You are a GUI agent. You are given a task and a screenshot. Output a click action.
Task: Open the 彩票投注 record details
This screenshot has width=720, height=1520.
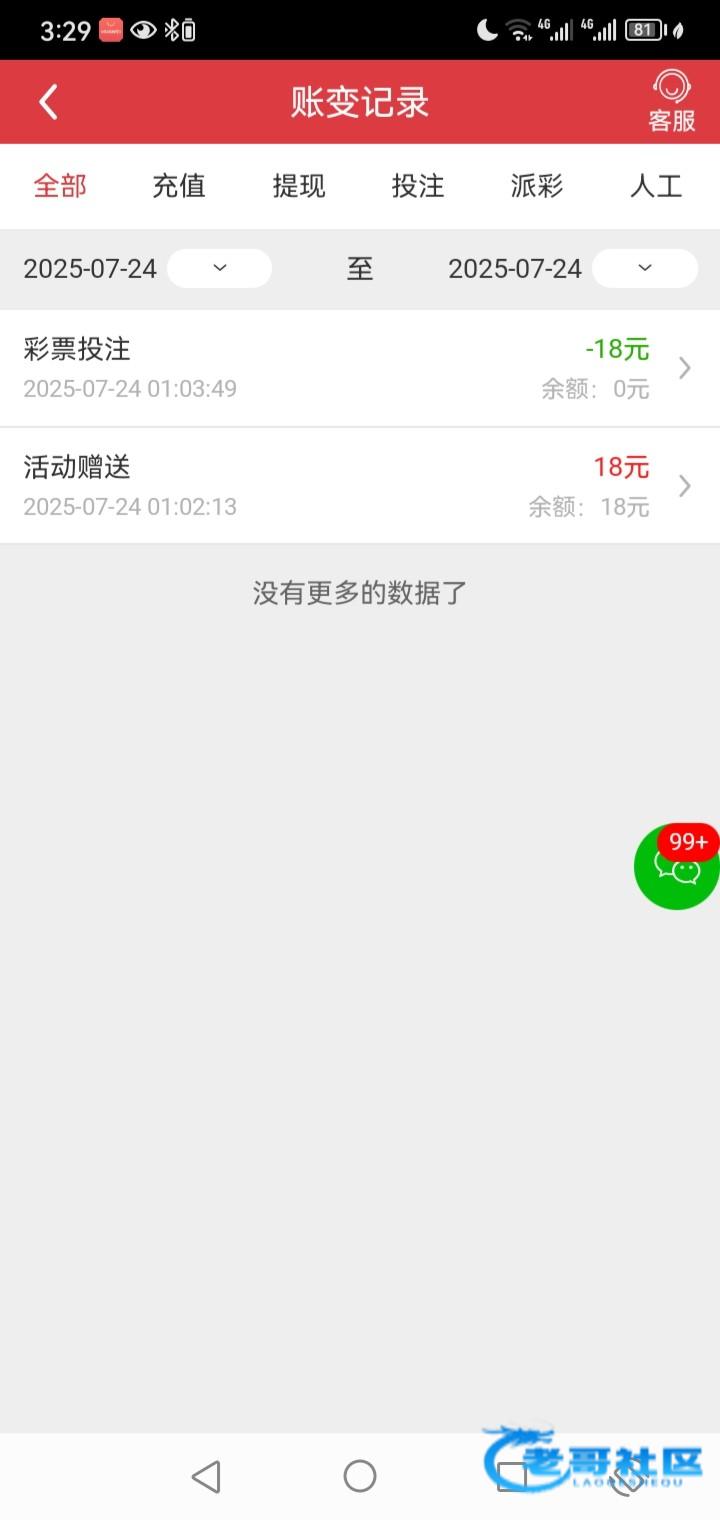coord(360,368)
